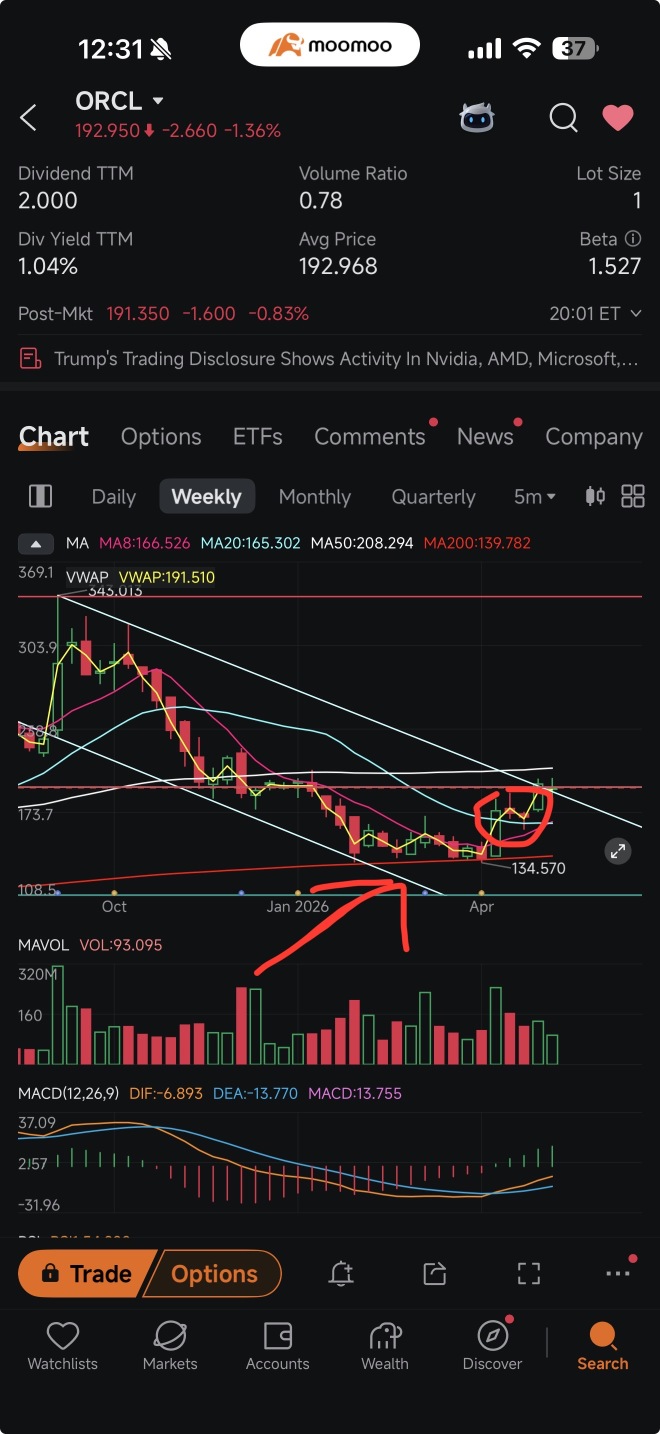The image size is (660, 1434).
Task: Open the robot AI assistant icon
Action: (x=477, y=117)
